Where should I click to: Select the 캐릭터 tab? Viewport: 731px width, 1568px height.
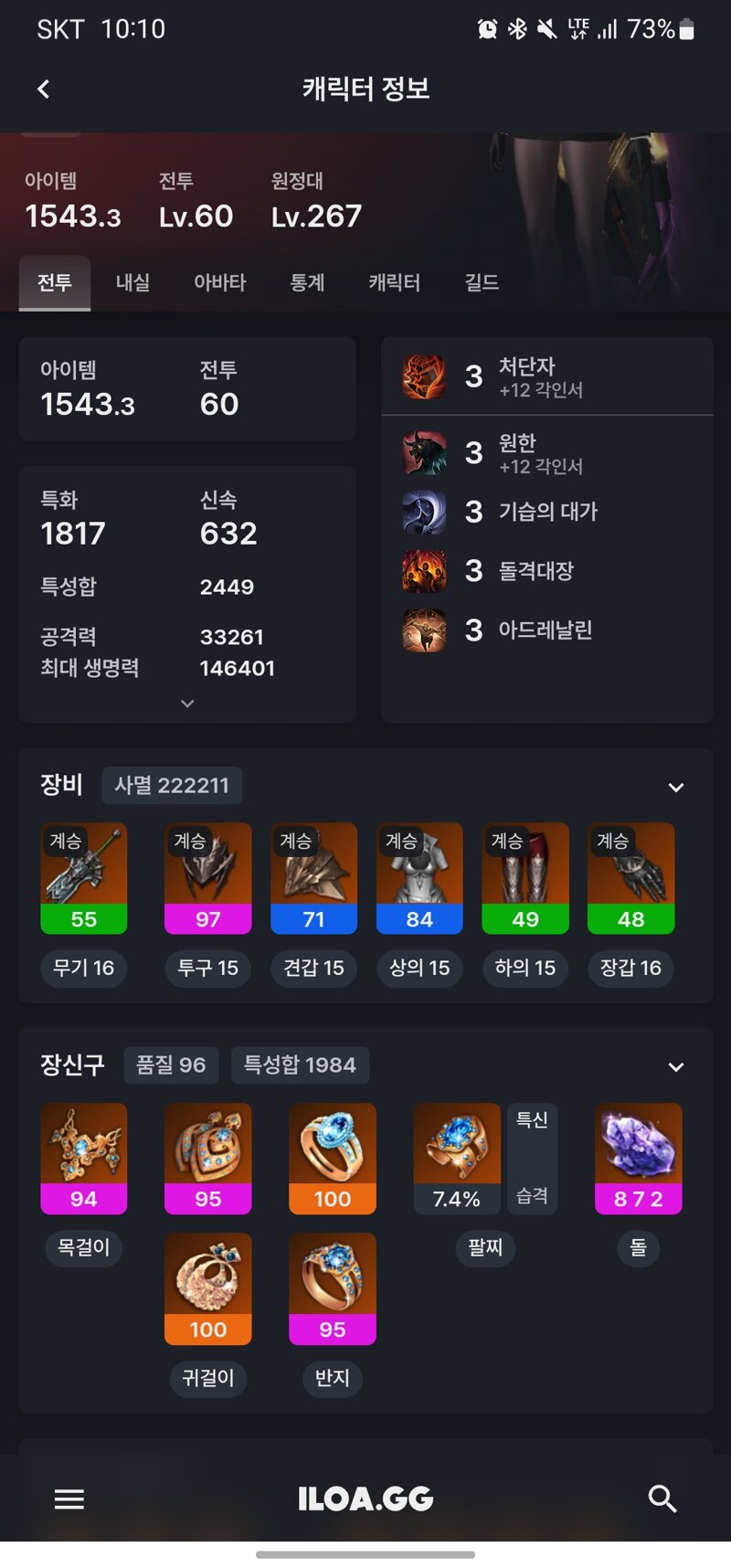tap(394, 282)
